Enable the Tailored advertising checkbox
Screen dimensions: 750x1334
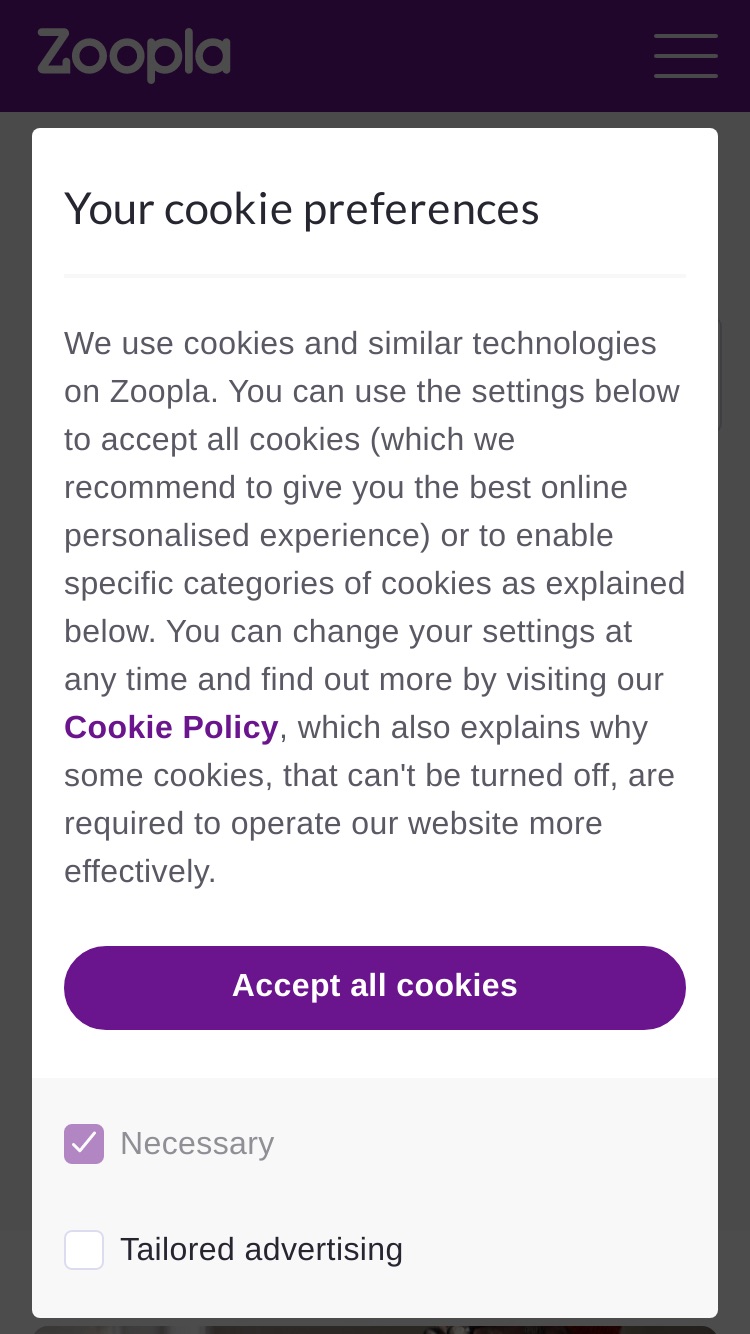pos(84,1249)
